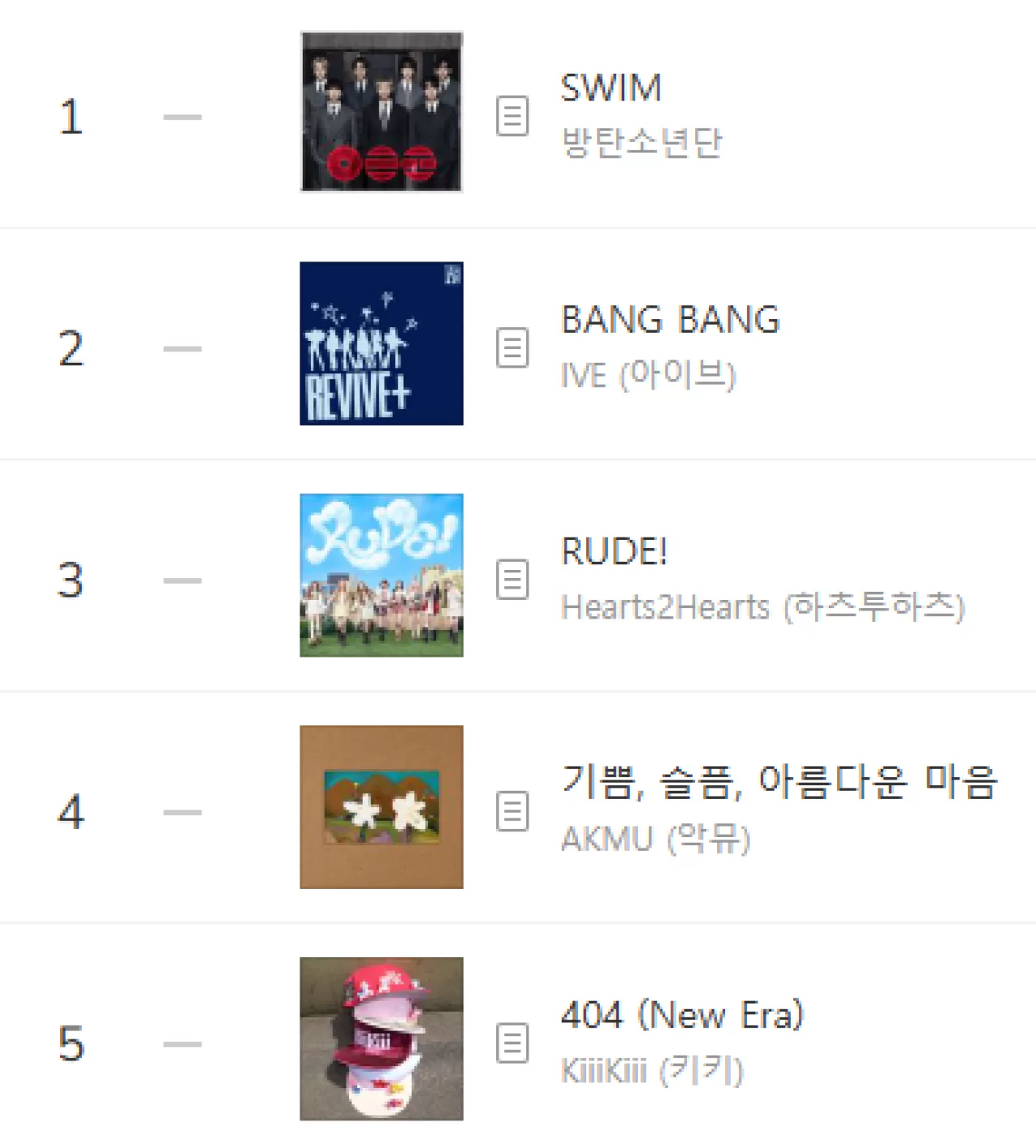Click the rank number 5

pyautogui.click(x=71, y=1042)
